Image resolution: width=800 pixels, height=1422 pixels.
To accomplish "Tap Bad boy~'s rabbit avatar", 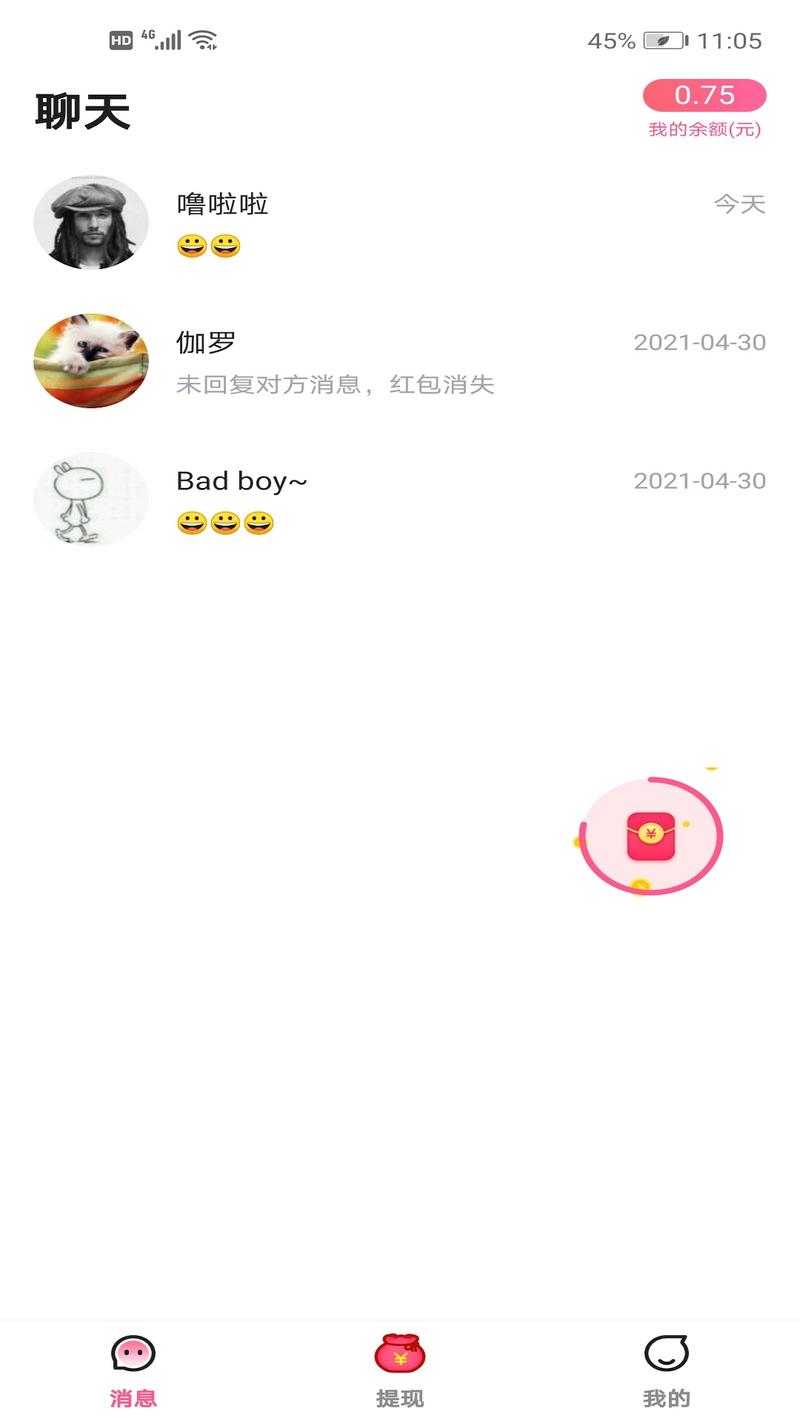I will point(91,498).
